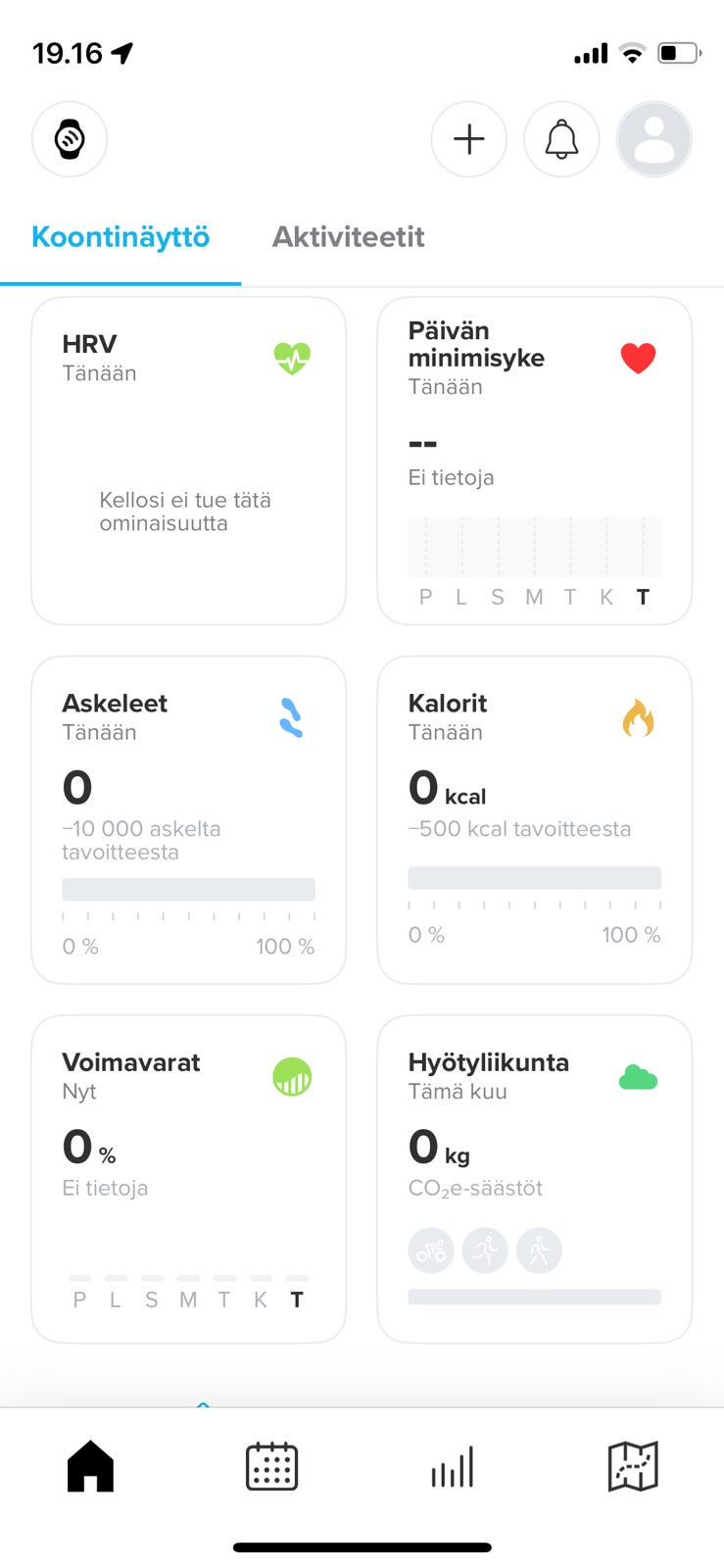Viewport: 724px width, 1568px height.
Task: Open the watch device icon
Action: coord(69,139)
